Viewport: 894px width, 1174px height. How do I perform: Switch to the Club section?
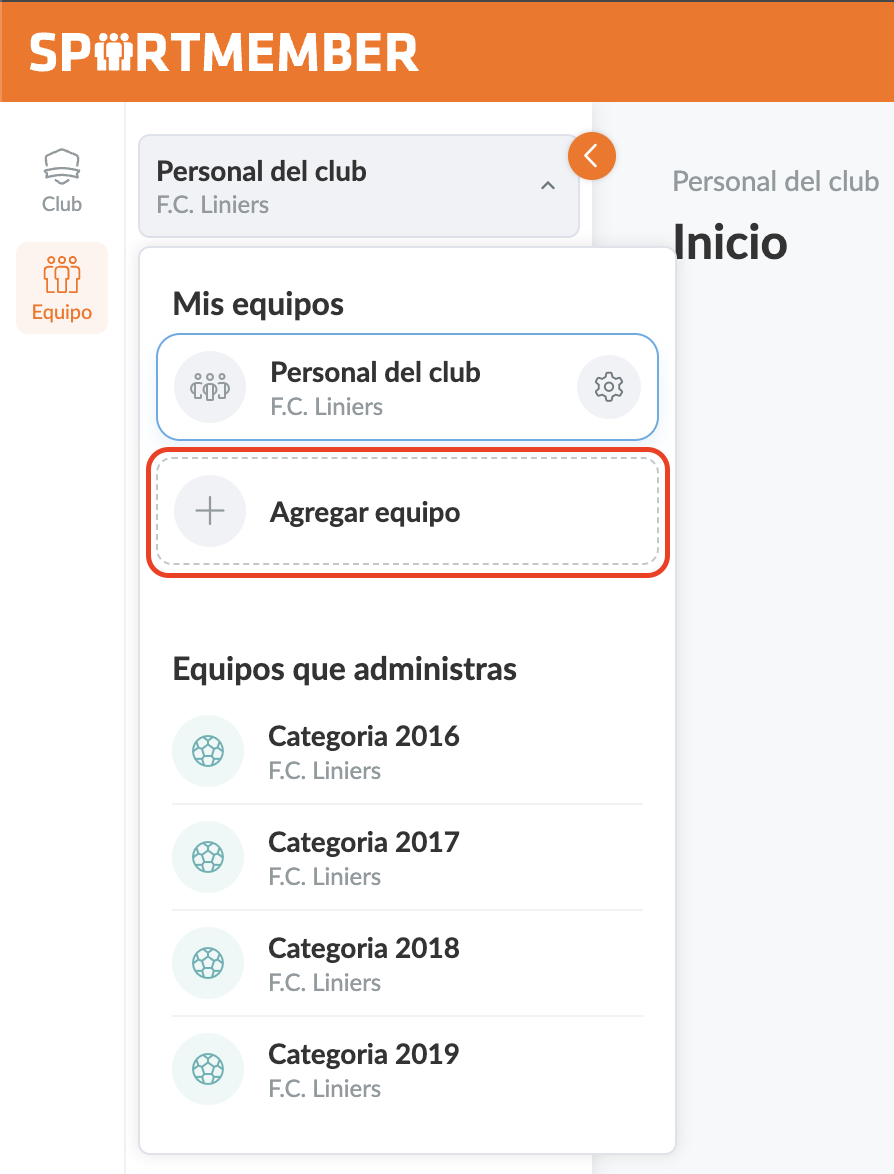pyautogui.click(x=62, y=181)
